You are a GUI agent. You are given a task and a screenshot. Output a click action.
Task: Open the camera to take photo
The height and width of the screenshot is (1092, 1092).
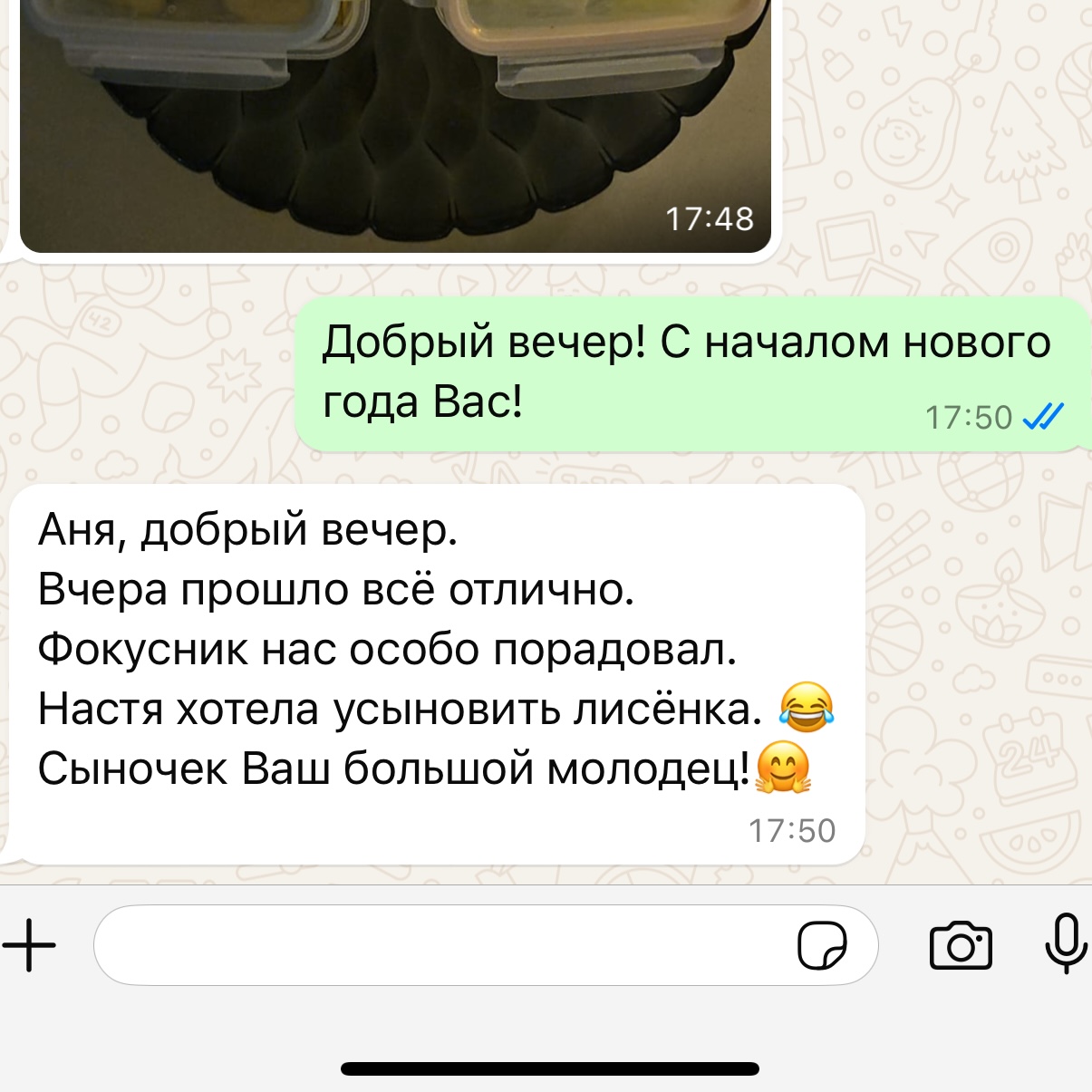pos(961,945)
